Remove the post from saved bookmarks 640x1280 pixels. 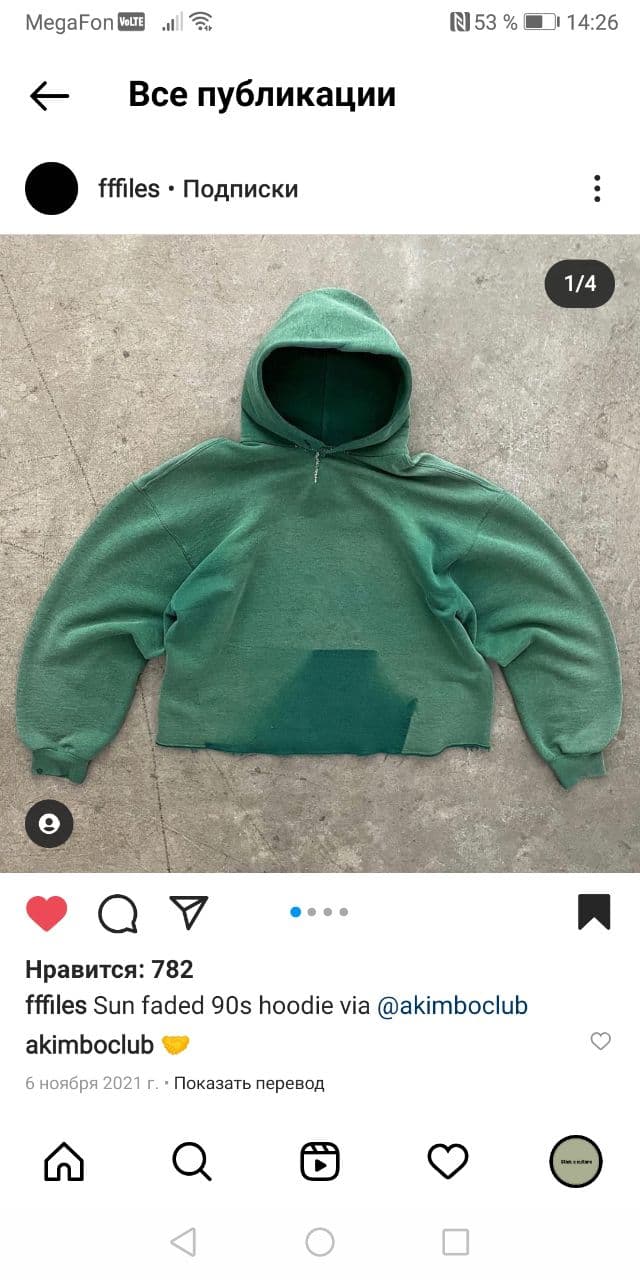tap(594, 912)
